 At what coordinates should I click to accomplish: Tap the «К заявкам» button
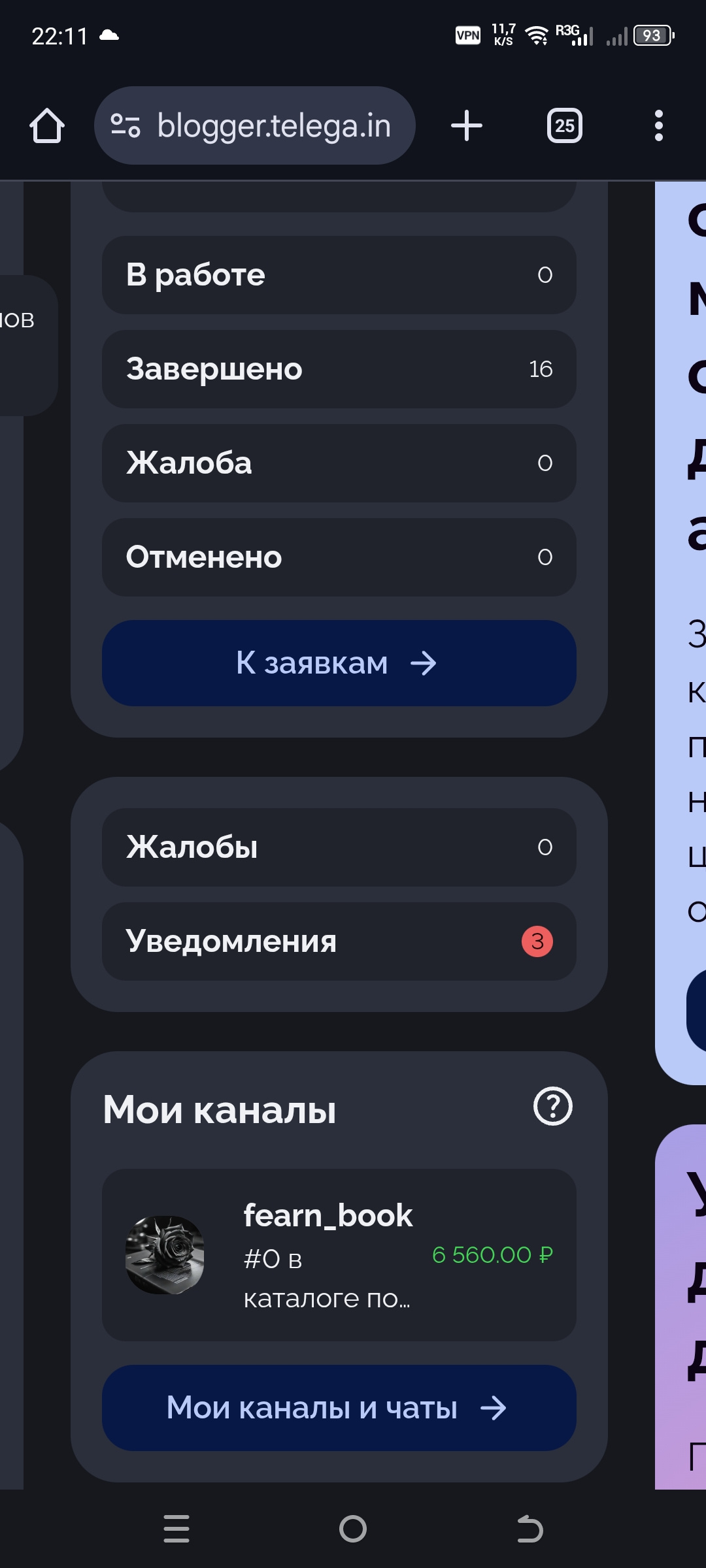coord(339,663)
